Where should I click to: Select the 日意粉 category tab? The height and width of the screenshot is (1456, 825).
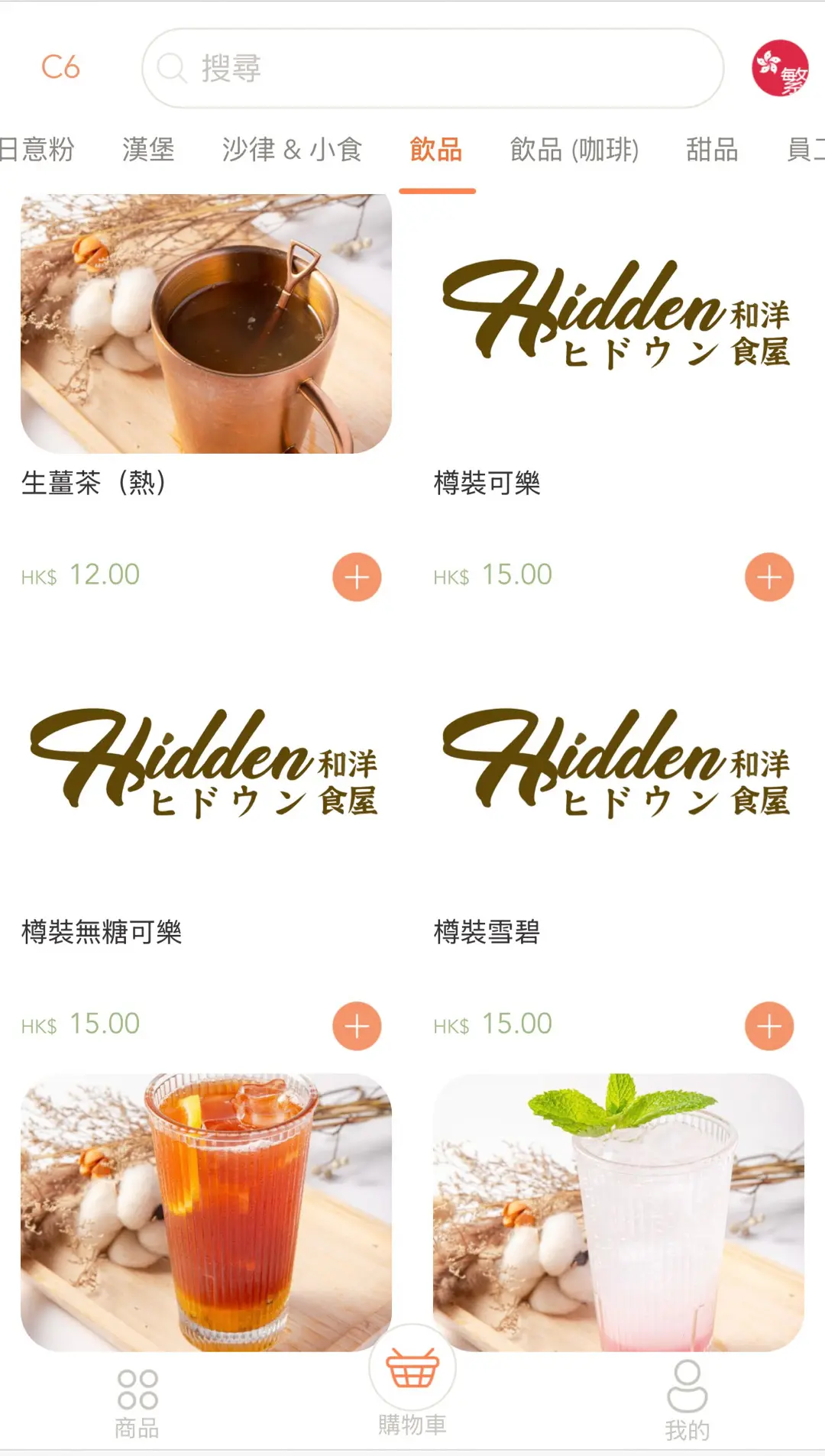(x=37, y=150)
